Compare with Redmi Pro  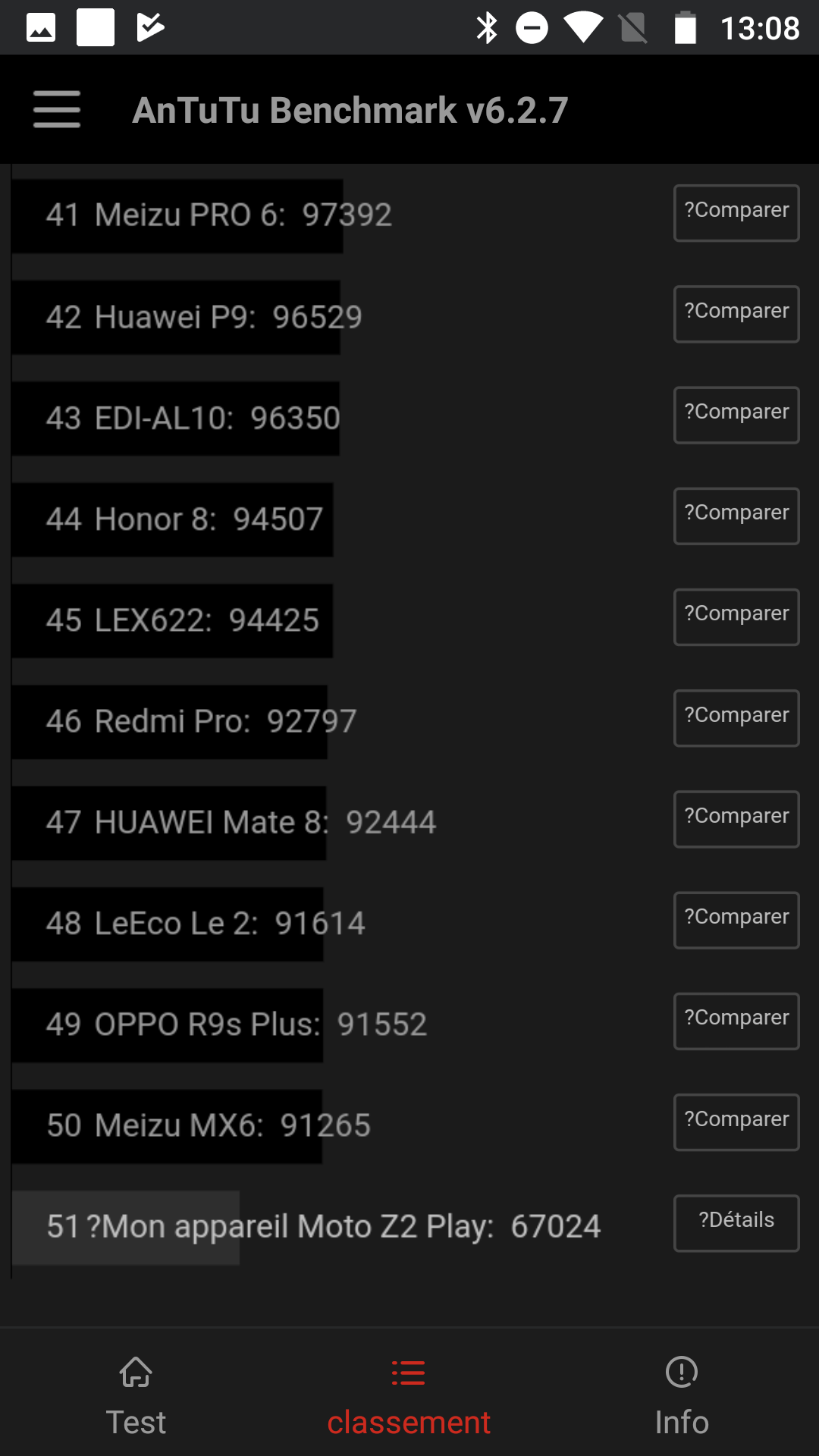(736, 718)
